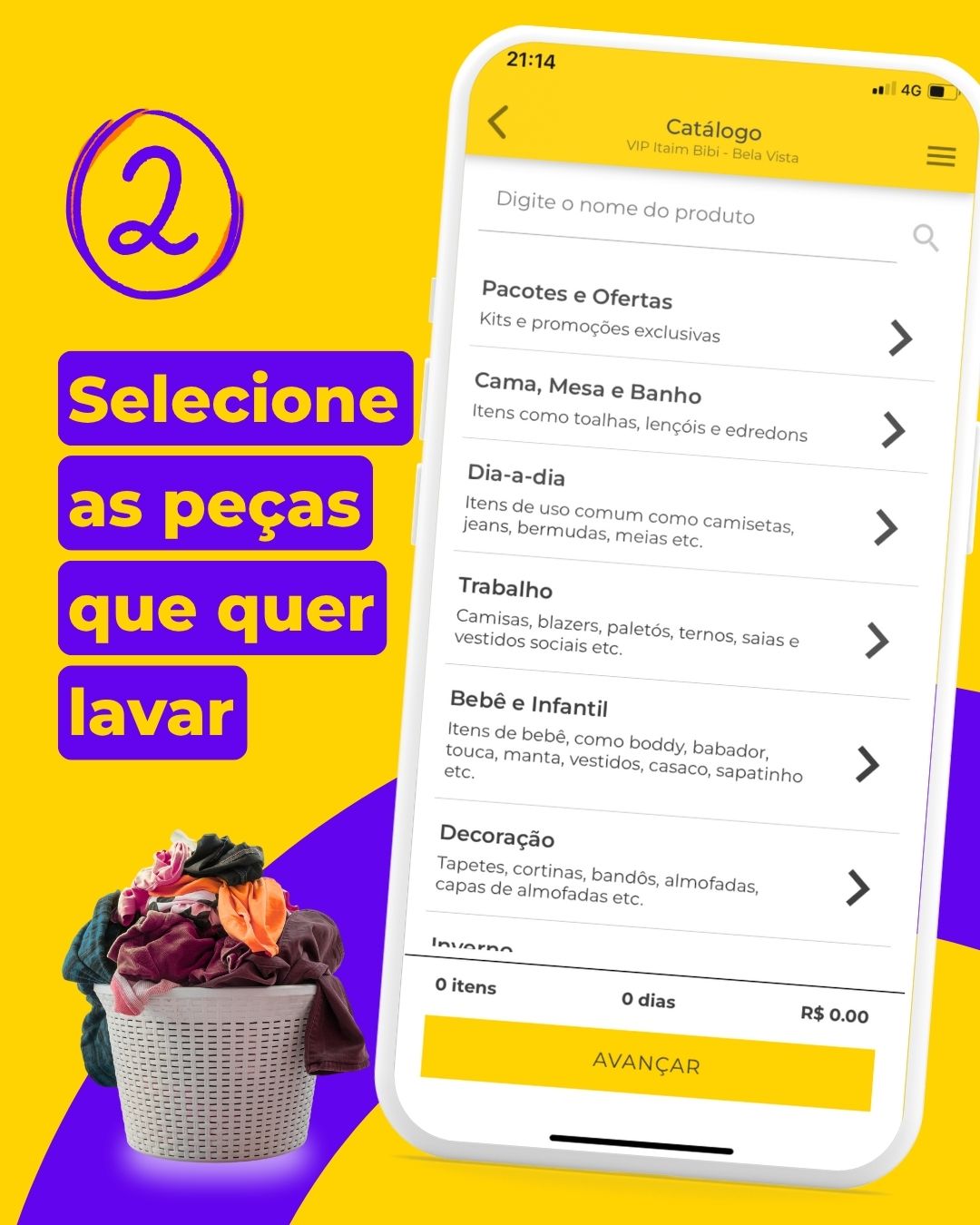Viewport: 980px width, 1225px height.
Task: Tap the search magnifier icon
Action: (x=926, y=238)
